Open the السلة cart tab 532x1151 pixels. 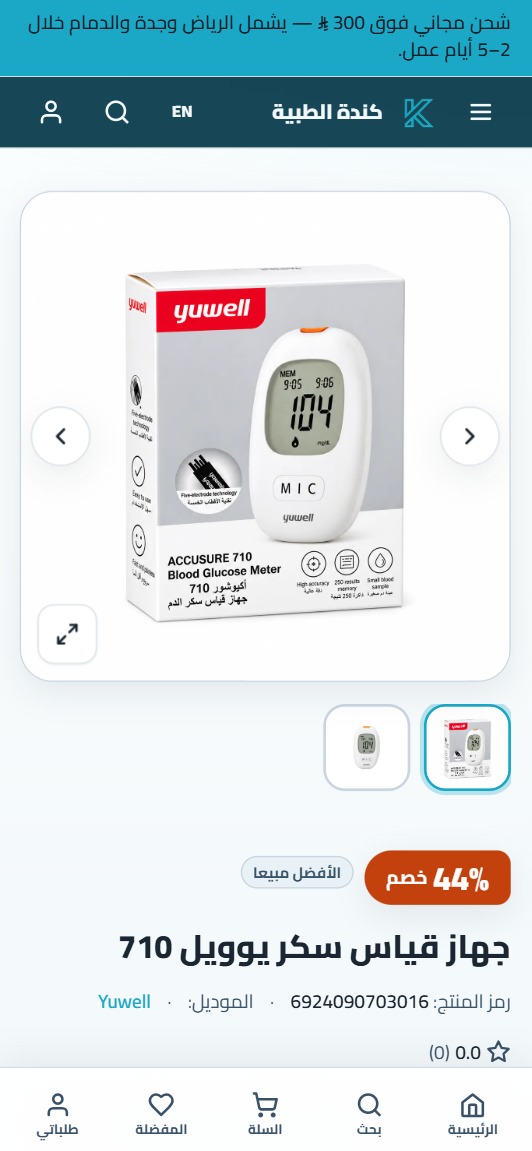(x=265, y=1114)
